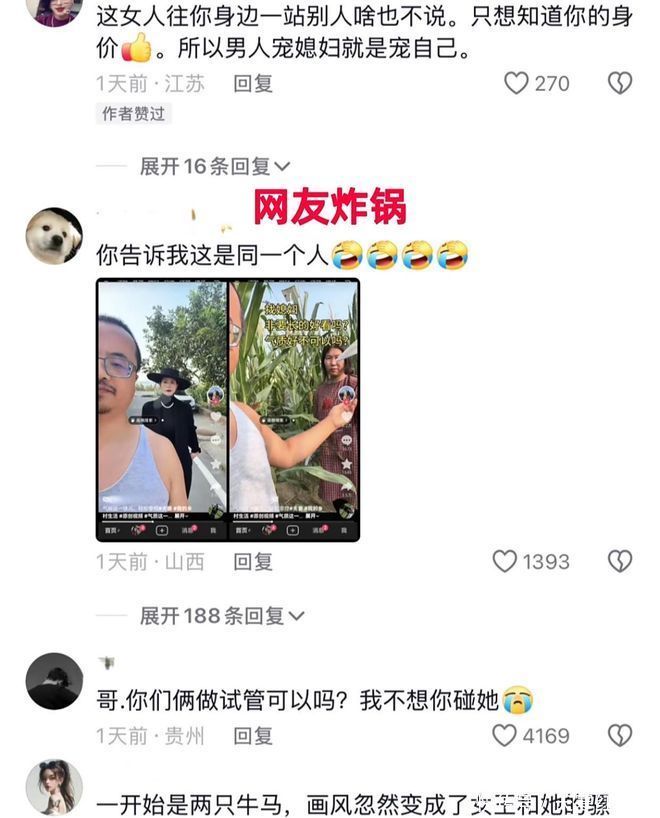This screenshot has width=660, height=818.
Task: Open the comparison image in comment
Action: pos(228,410)
